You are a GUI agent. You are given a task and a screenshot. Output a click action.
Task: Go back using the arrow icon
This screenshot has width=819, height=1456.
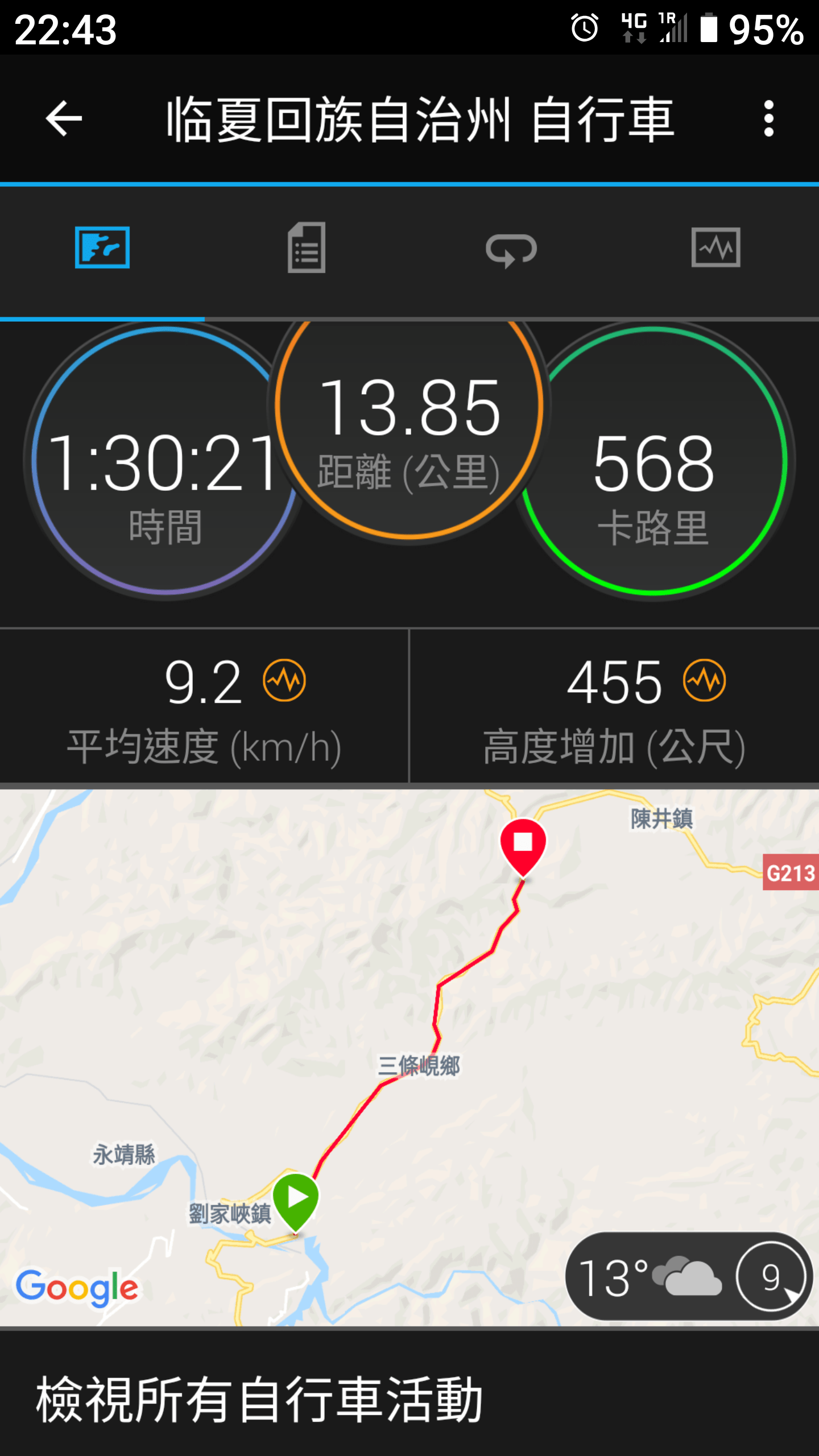click(x=64, y=118)
